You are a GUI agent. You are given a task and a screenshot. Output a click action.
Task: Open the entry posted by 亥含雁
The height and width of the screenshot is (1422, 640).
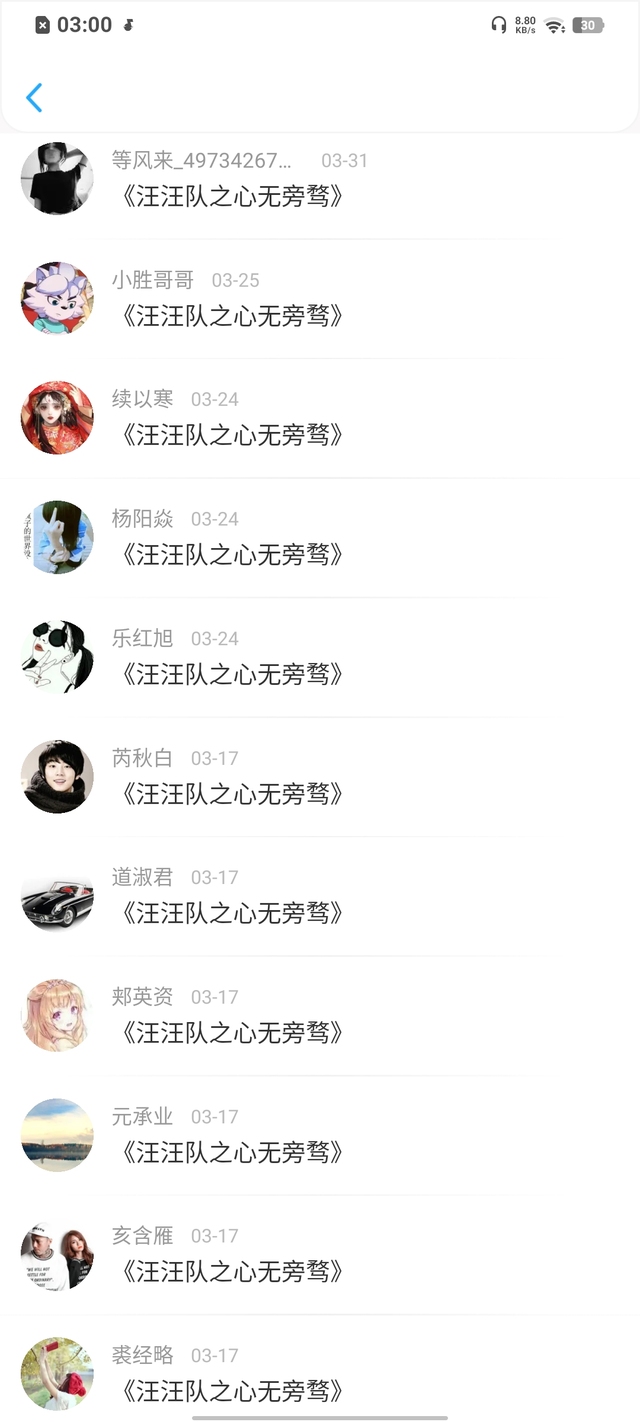point(232,1272)
